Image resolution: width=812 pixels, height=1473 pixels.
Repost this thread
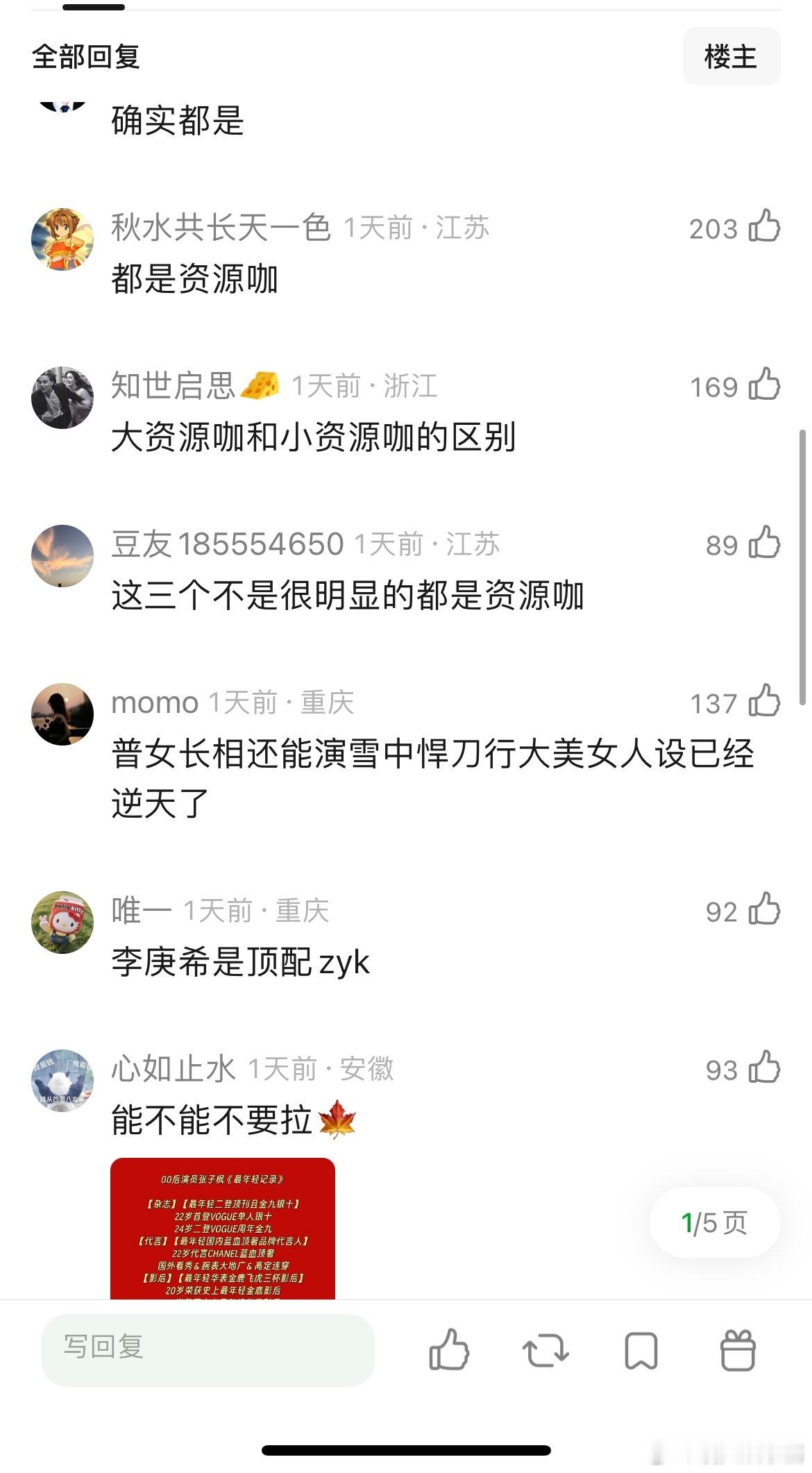[545, 1351]
